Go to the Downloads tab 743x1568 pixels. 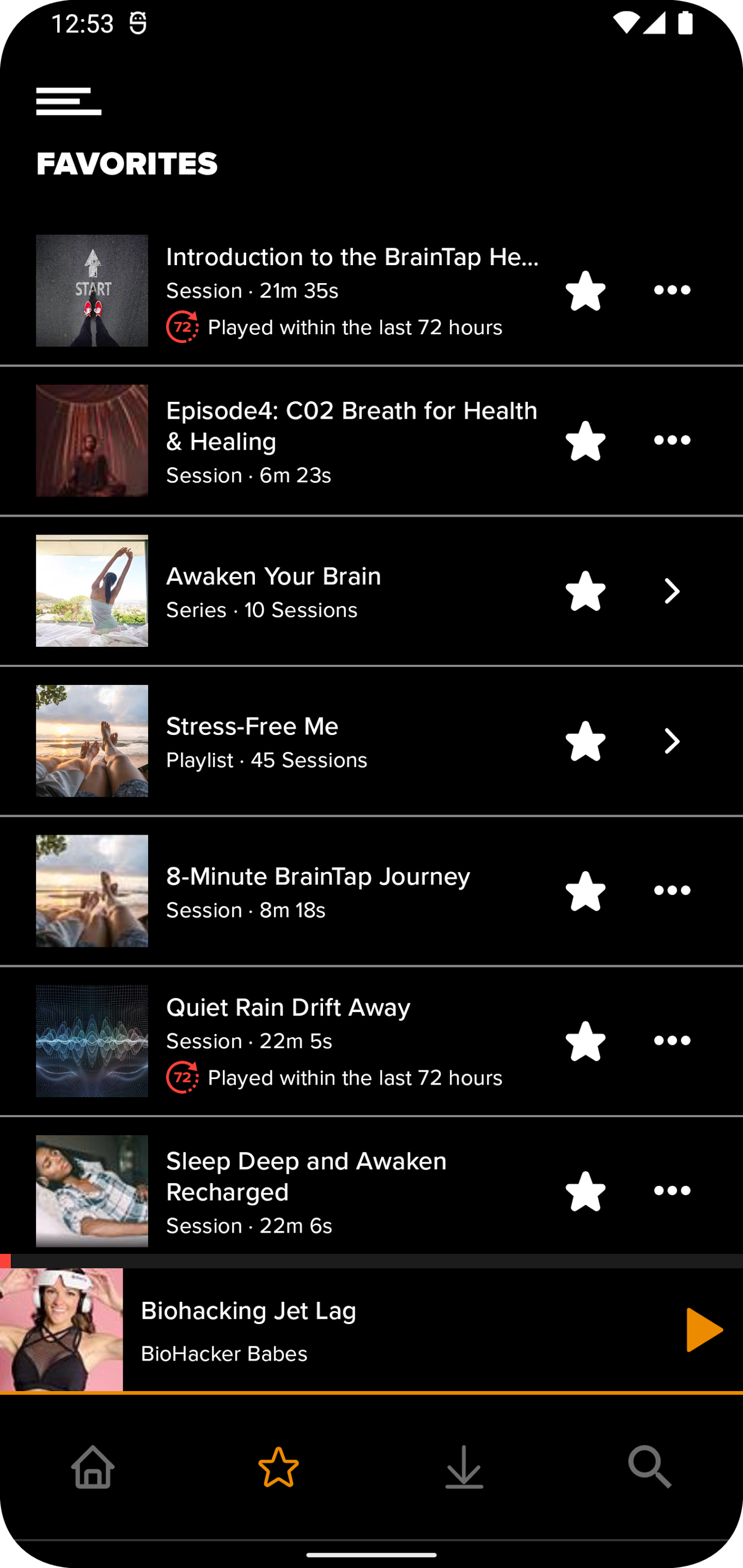pyautogui.click(x=464, y=1468)
